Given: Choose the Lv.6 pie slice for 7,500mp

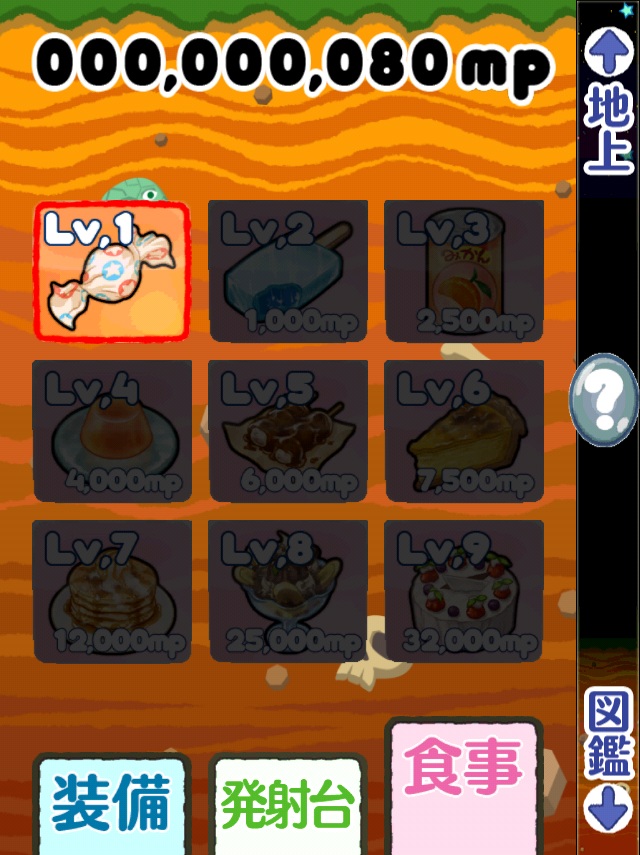Looking at the screenshot, I should point(464,431).
